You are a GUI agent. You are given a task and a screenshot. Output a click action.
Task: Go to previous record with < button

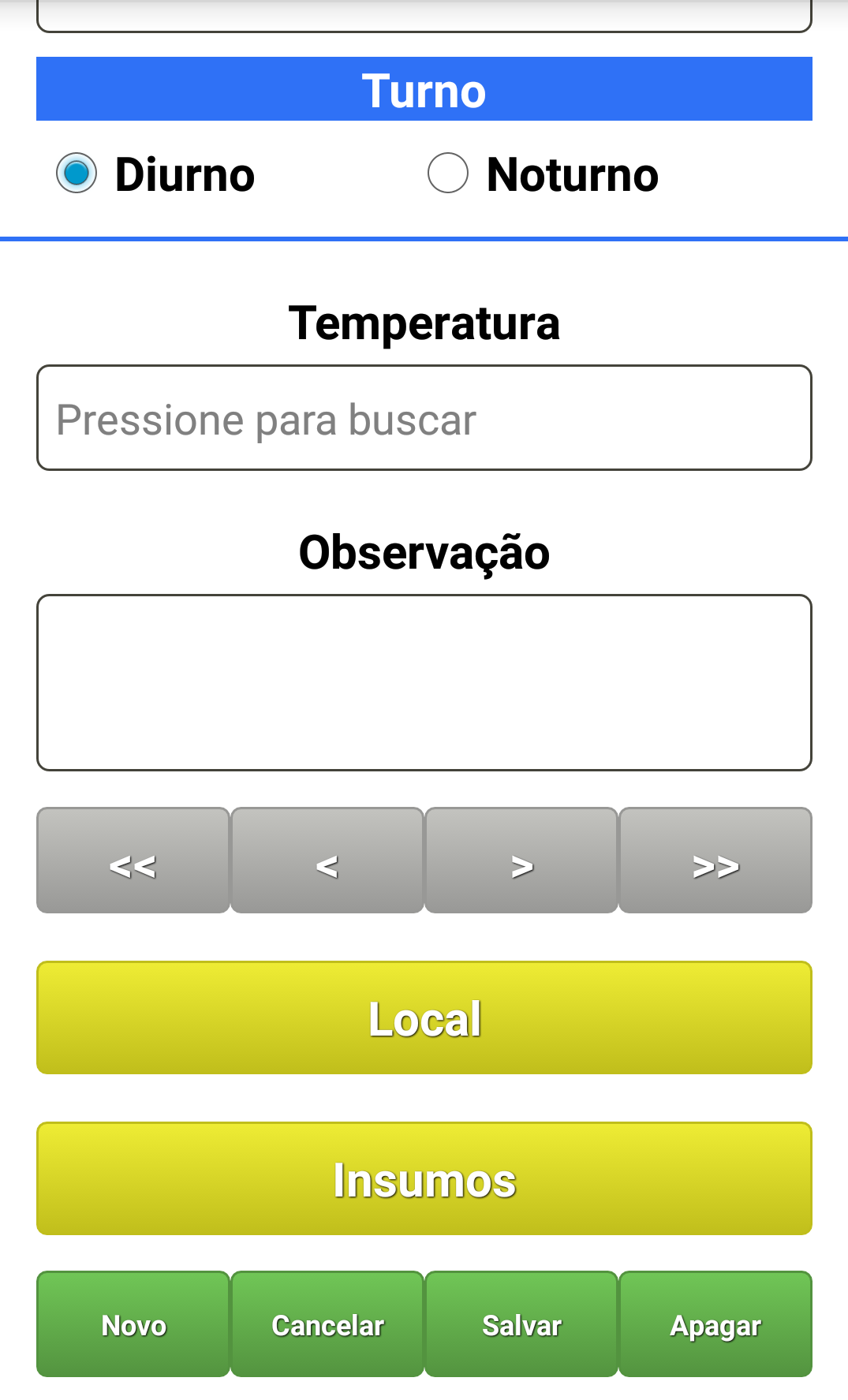click(327, 861)
